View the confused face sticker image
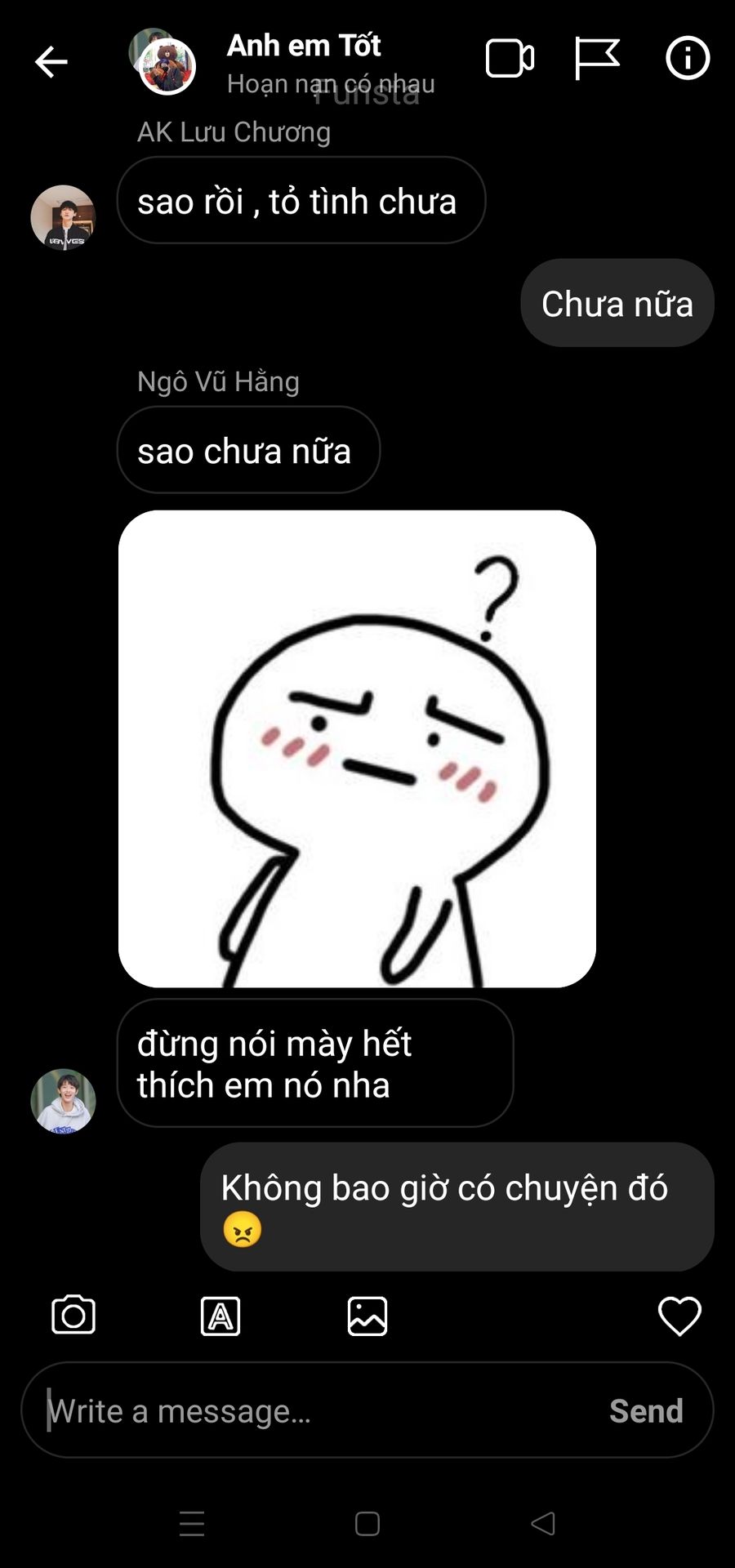 [357, 749]
